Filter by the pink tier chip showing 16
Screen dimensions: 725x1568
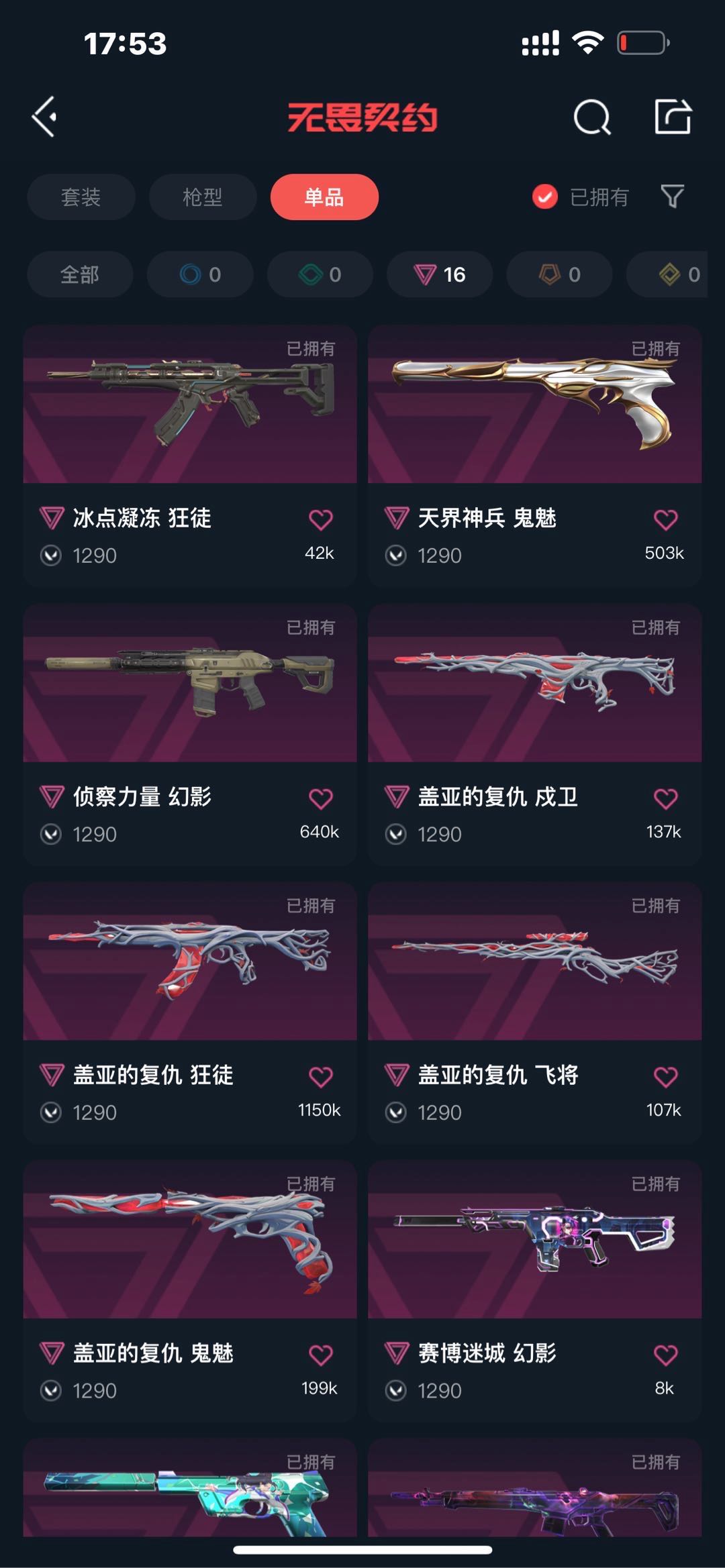tap(440, 274)
